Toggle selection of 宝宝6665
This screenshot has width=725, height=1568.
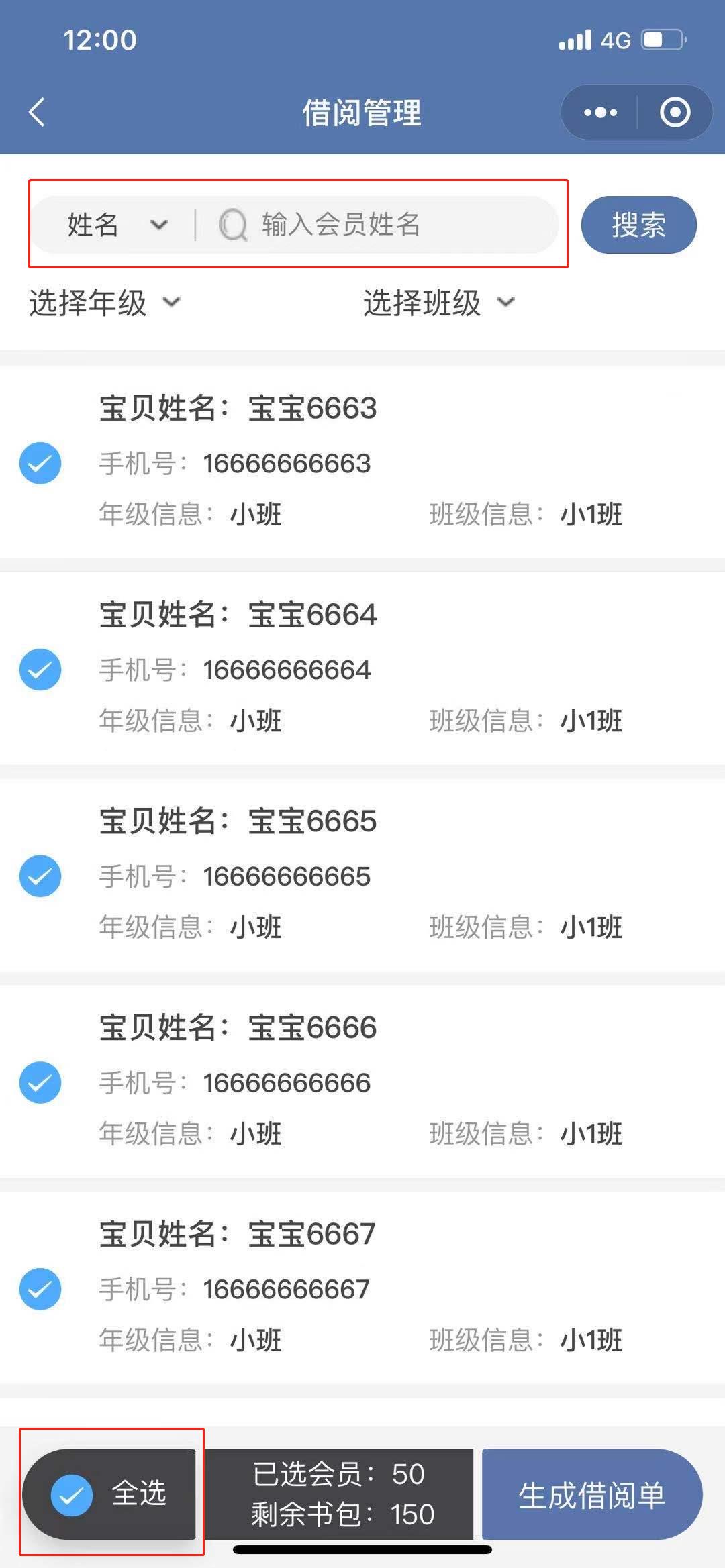point(40,876)
